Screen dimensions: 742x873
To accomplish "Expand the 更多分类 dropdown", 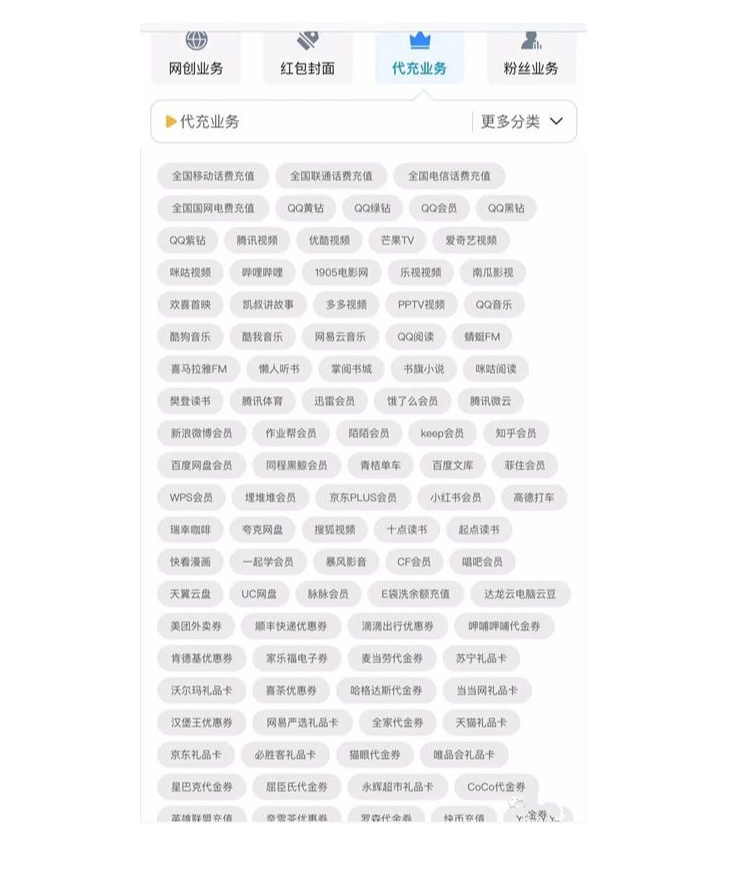I will pyautogui.click(x=522, y=122).
